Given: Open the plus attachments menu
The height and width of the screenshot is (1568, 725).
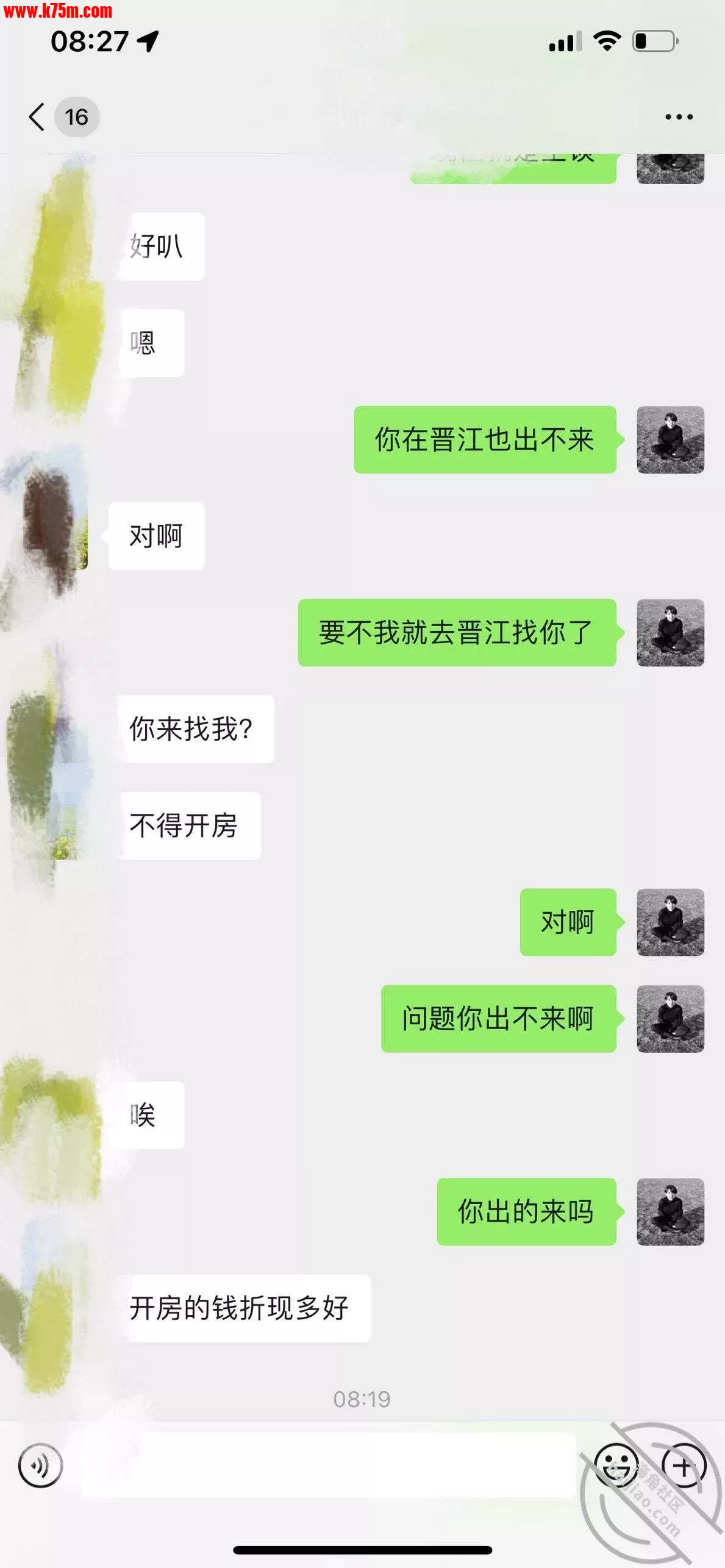Looking at the screenshot, I should pyautogui.click(x=684, y=1466).
